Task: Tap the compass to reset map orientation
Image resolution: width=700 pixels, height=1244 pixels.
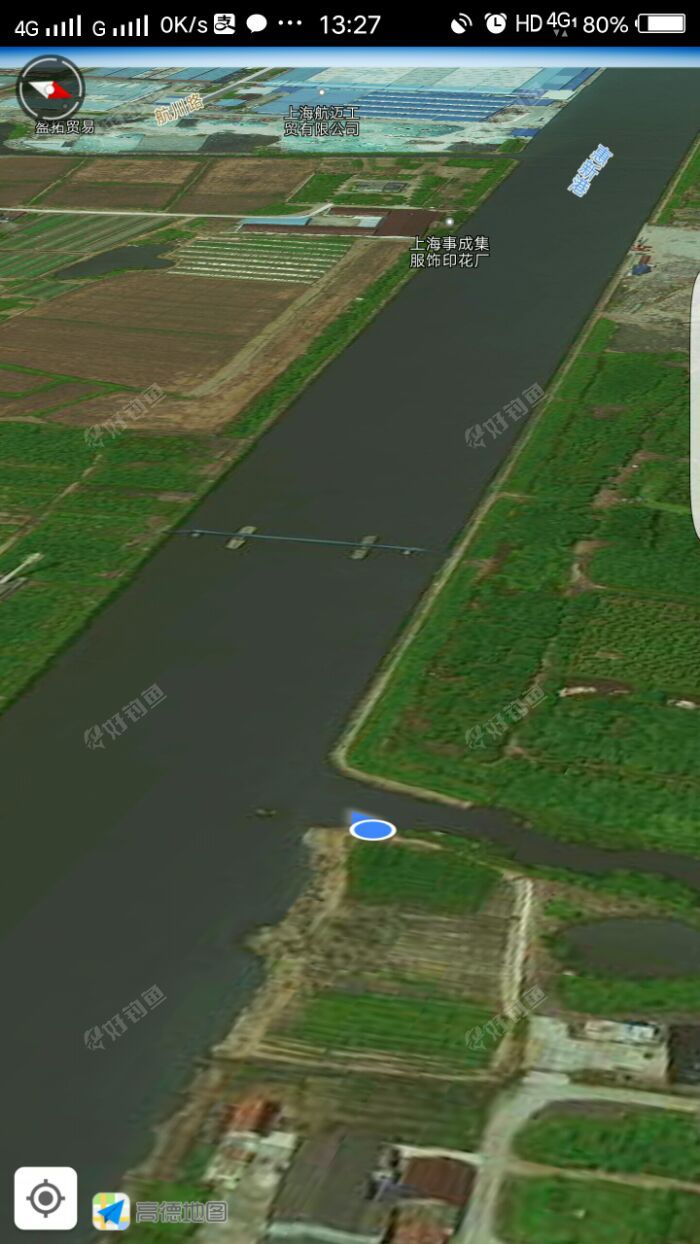Action: [x=51, y=89]
